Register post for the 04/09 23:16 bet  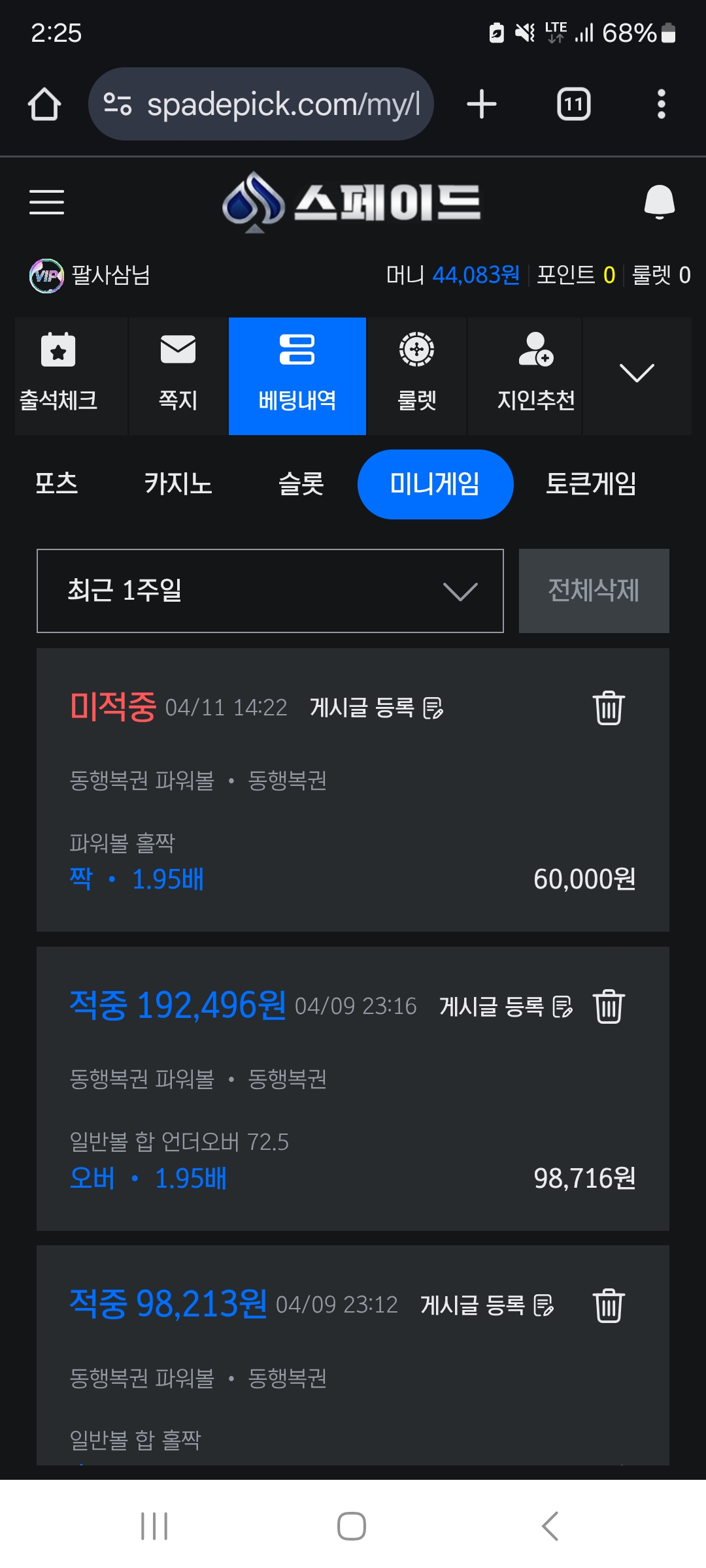click(x=505, y=1007)
